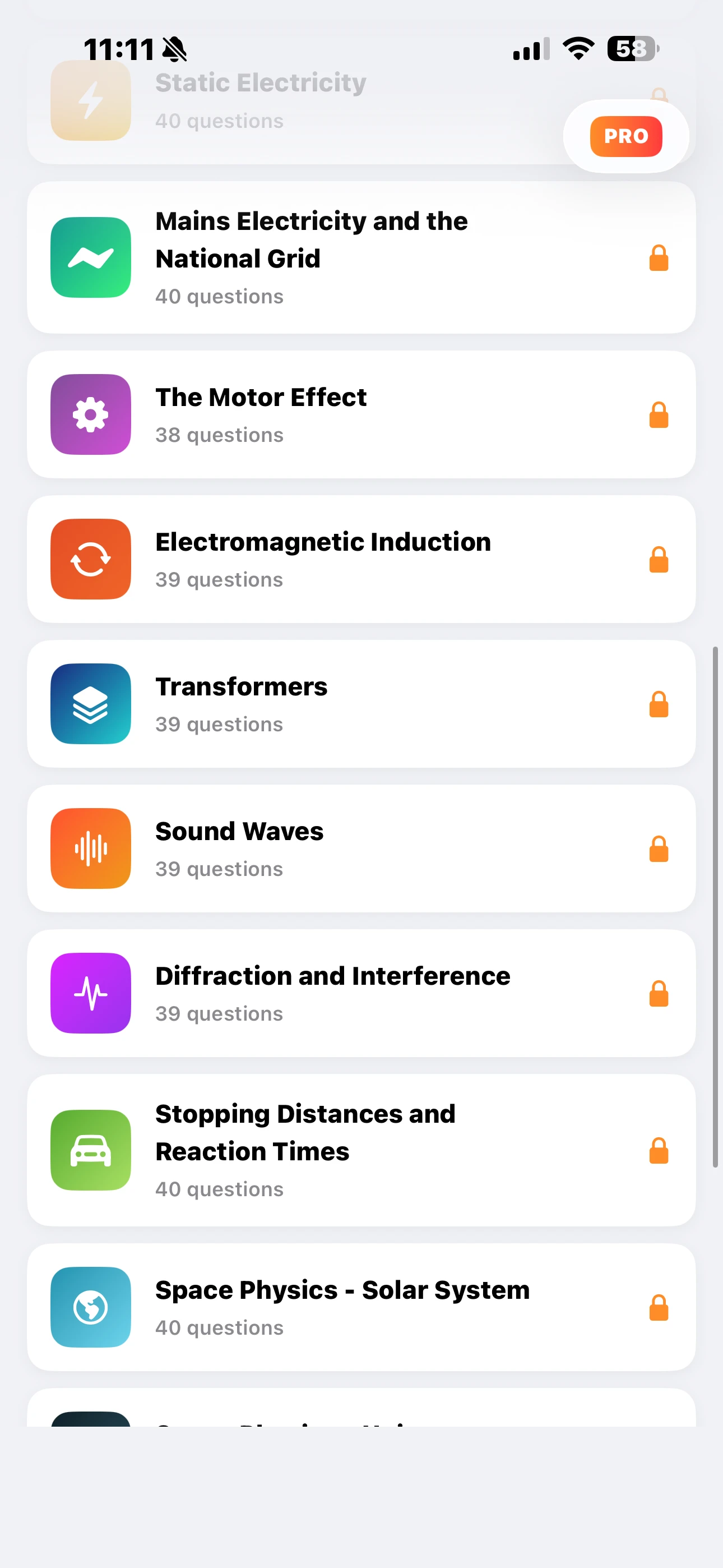Tap the lock on Sound Waves topic

pyautogui.click(x=659, y=849)
